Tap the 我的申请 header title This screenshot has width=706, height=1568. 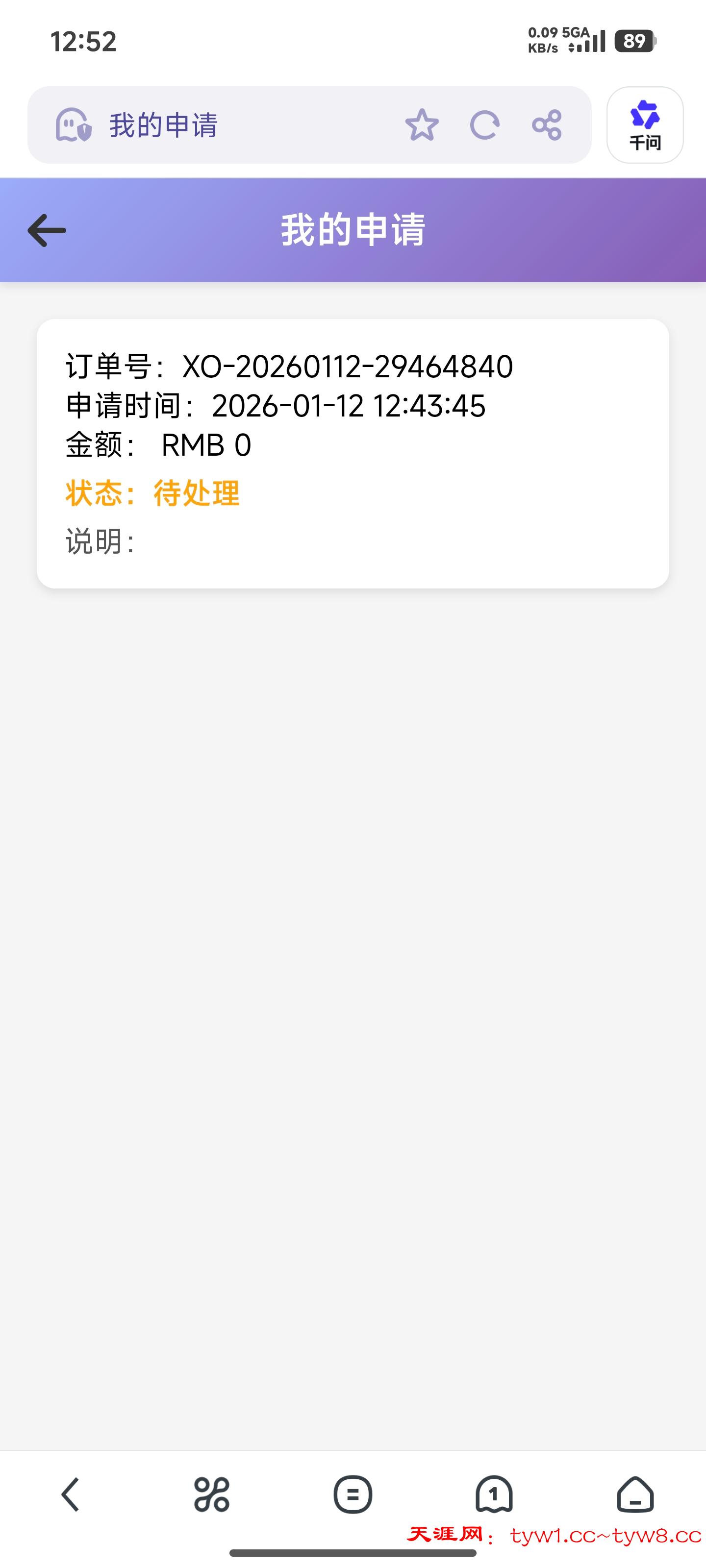coord(353,229)
